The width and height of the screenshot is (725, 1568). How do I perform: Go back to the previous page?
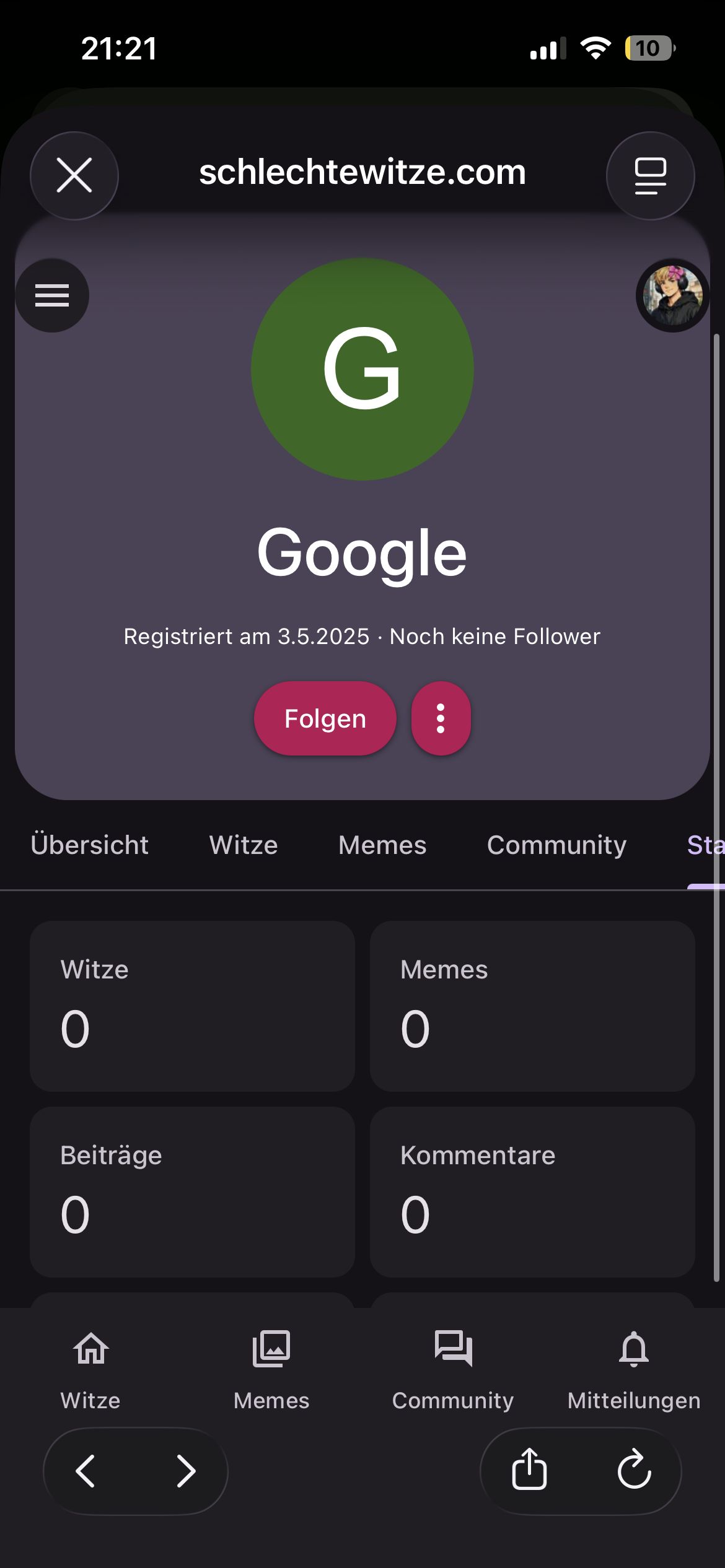(x=86, y=1471)
